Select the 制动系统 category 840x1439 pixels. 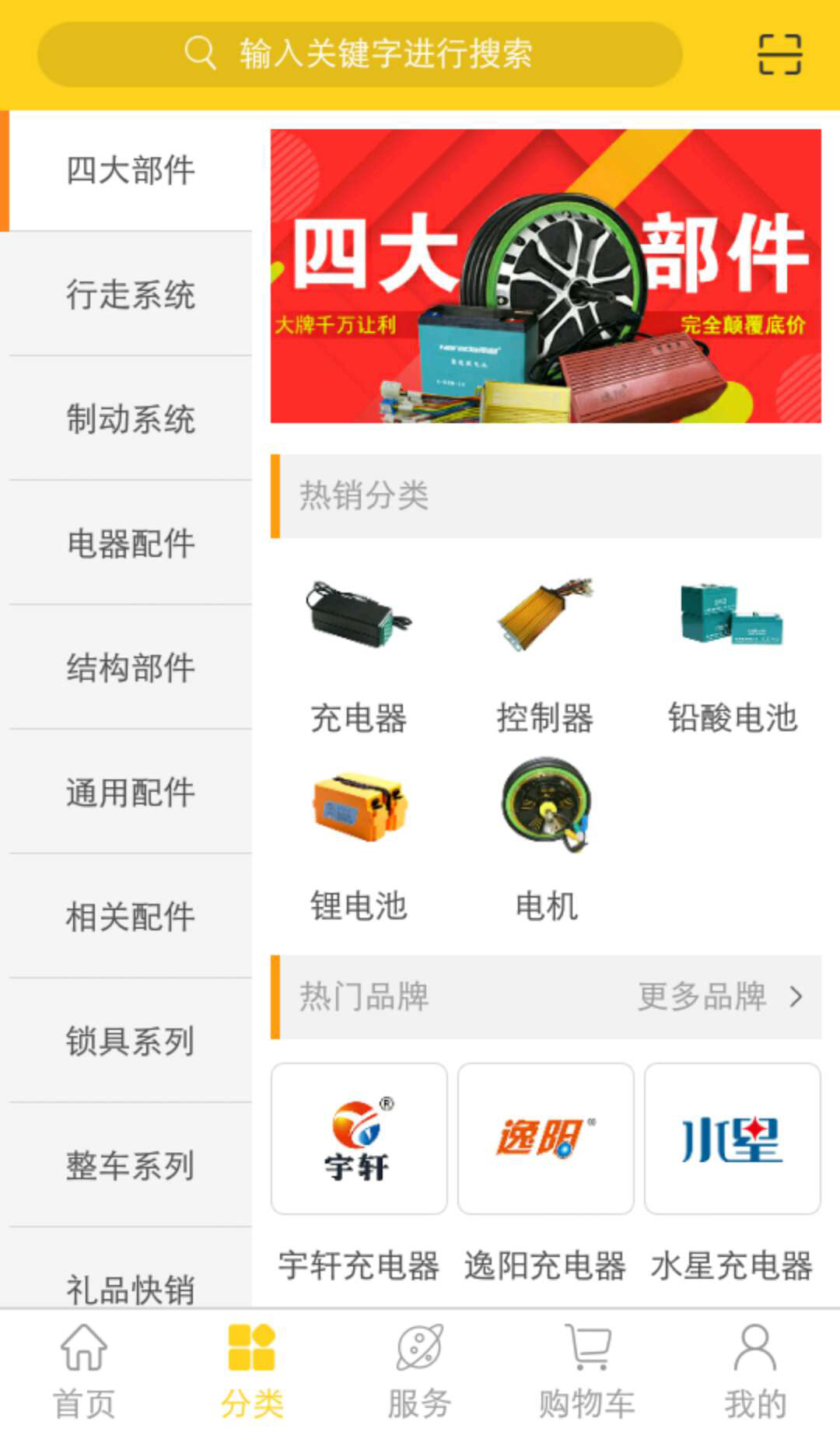[x=130, y=418]
